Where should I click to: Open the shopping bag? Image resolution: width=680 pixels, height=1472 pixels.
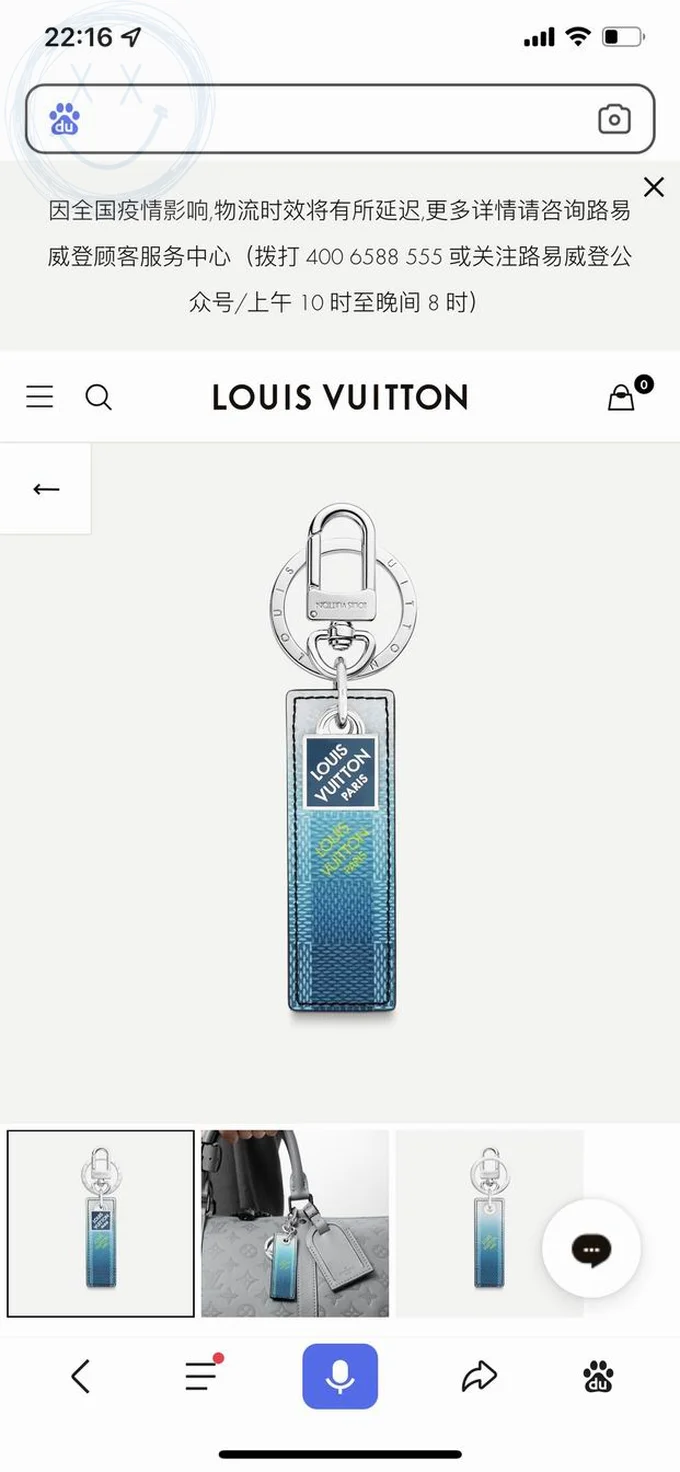[x=622, y=397]
